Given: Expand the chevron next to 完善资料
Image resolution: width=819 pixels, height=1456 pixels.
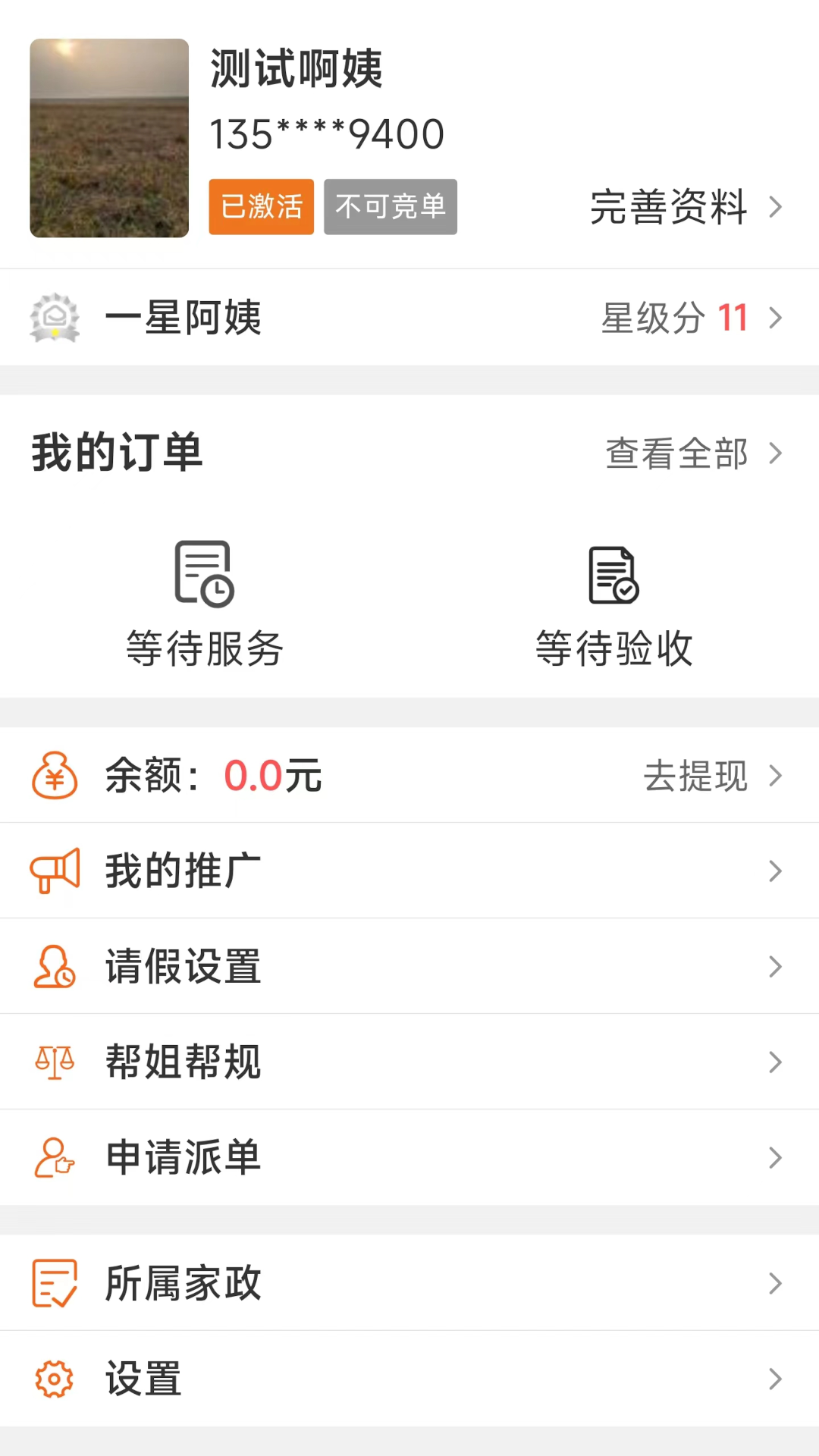Looking at the screenshot, I should coord(774,207).
